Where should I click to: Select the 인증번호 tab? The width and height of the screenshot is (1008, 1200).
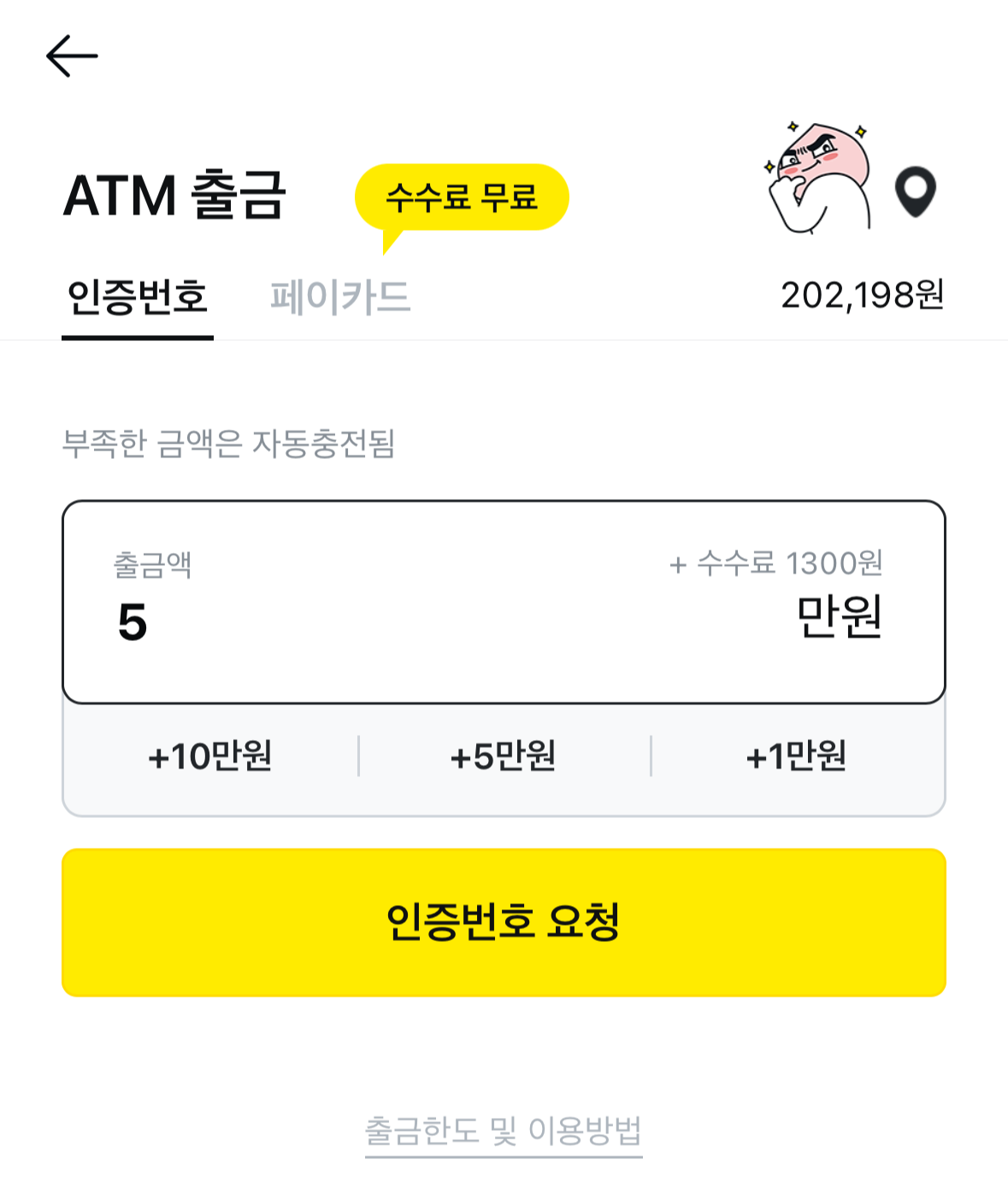click(137, 295)
